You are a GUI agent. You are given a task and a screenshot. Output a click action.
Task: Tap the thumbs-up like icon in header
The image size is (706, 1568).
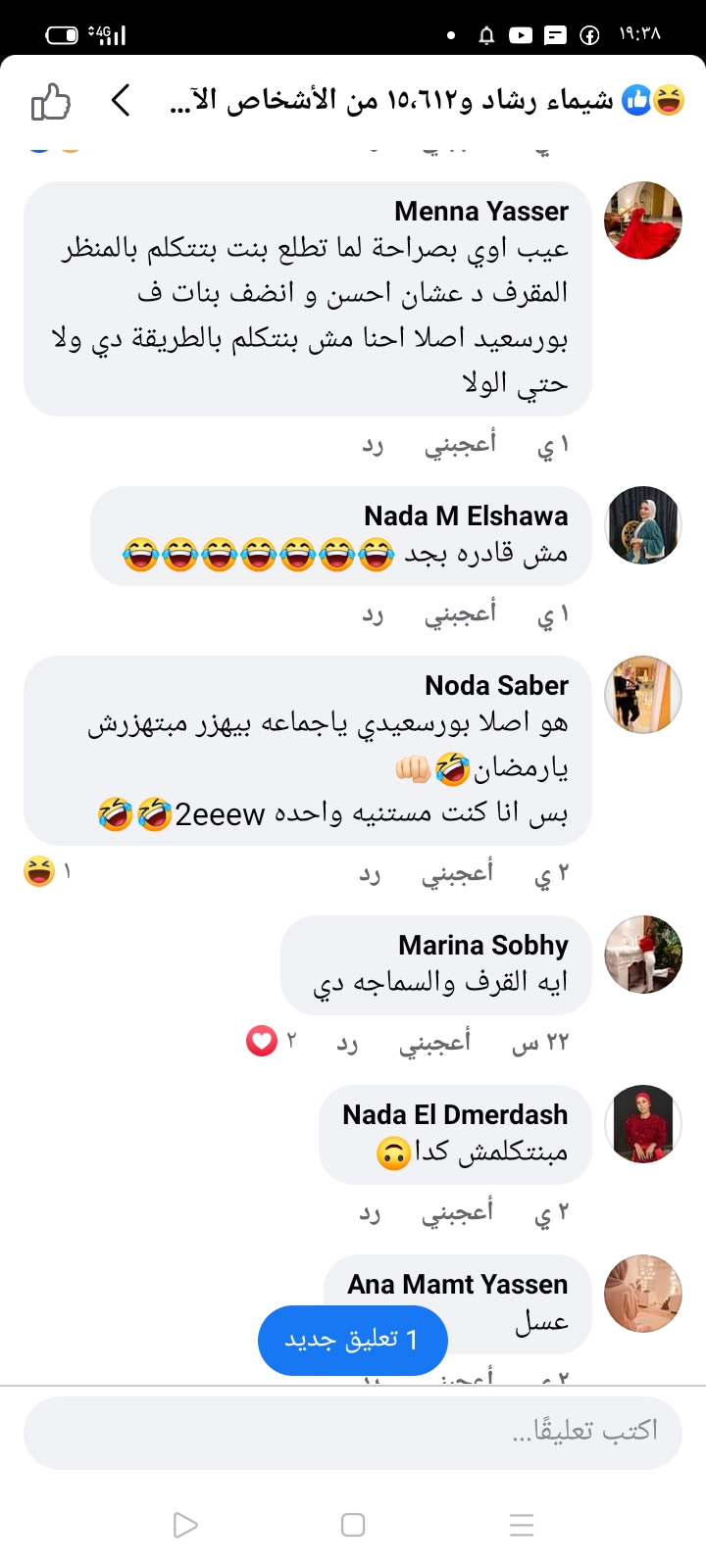(x=51, y=101)
